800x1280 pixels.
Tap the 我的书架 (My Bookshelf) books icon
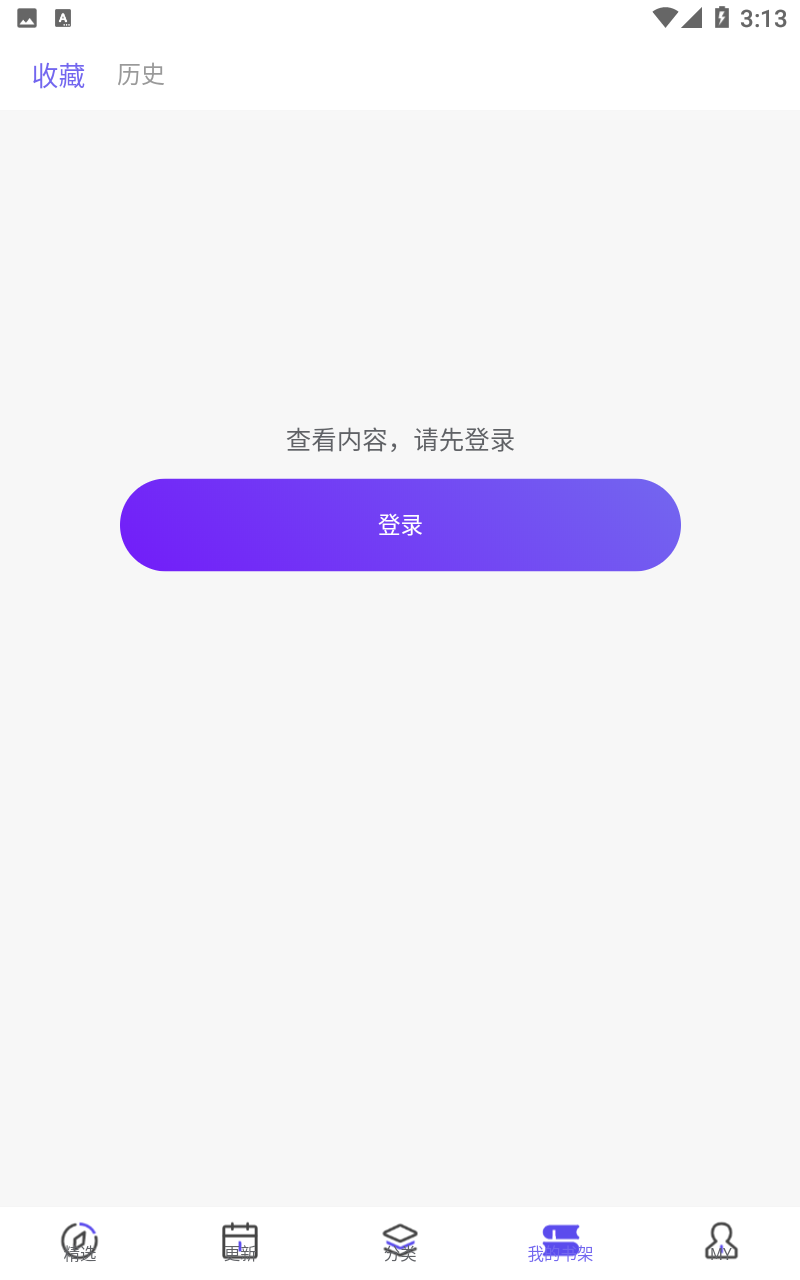(560, 1237)
